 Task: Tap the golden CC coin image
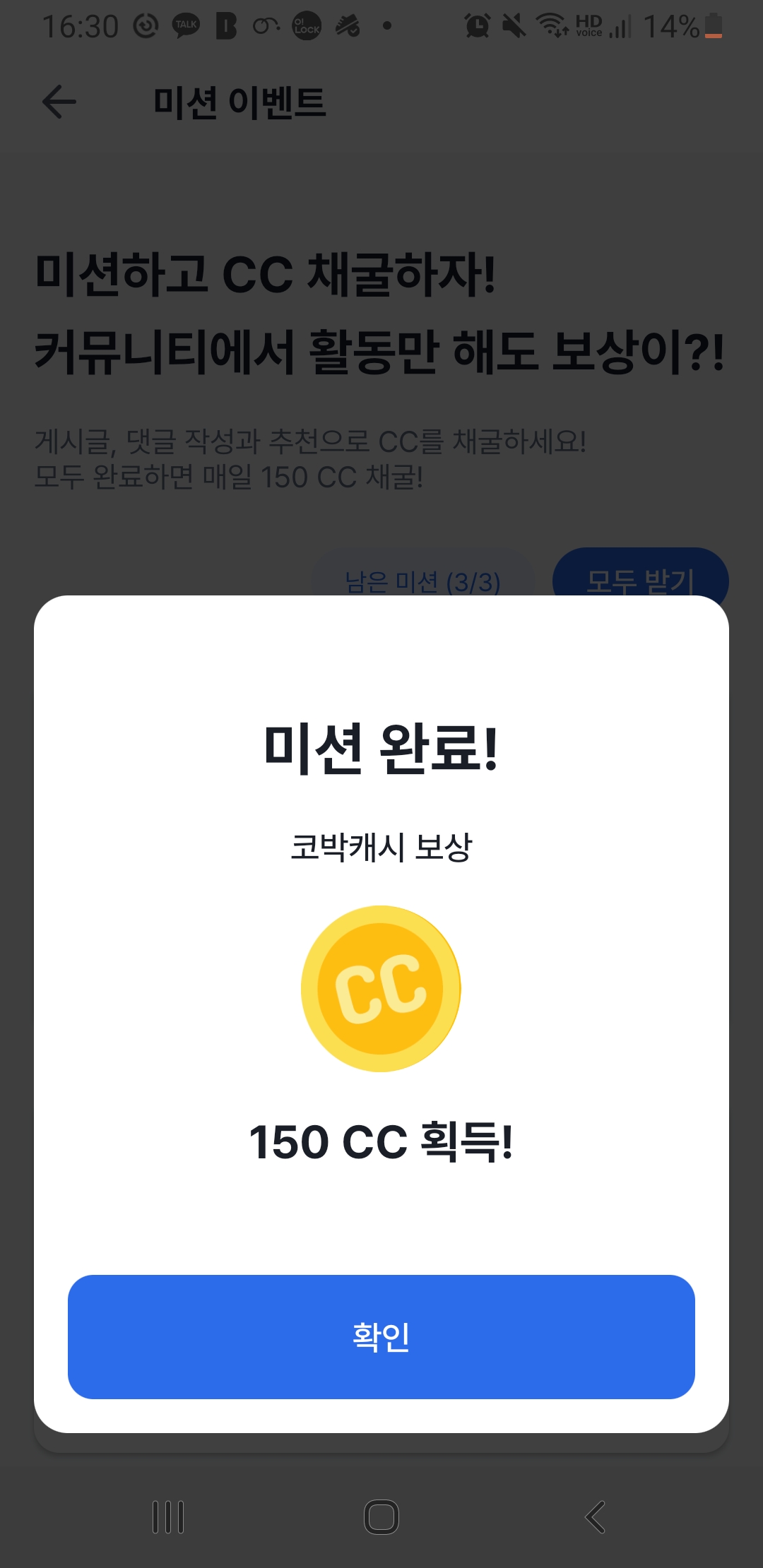pos(381,988)
